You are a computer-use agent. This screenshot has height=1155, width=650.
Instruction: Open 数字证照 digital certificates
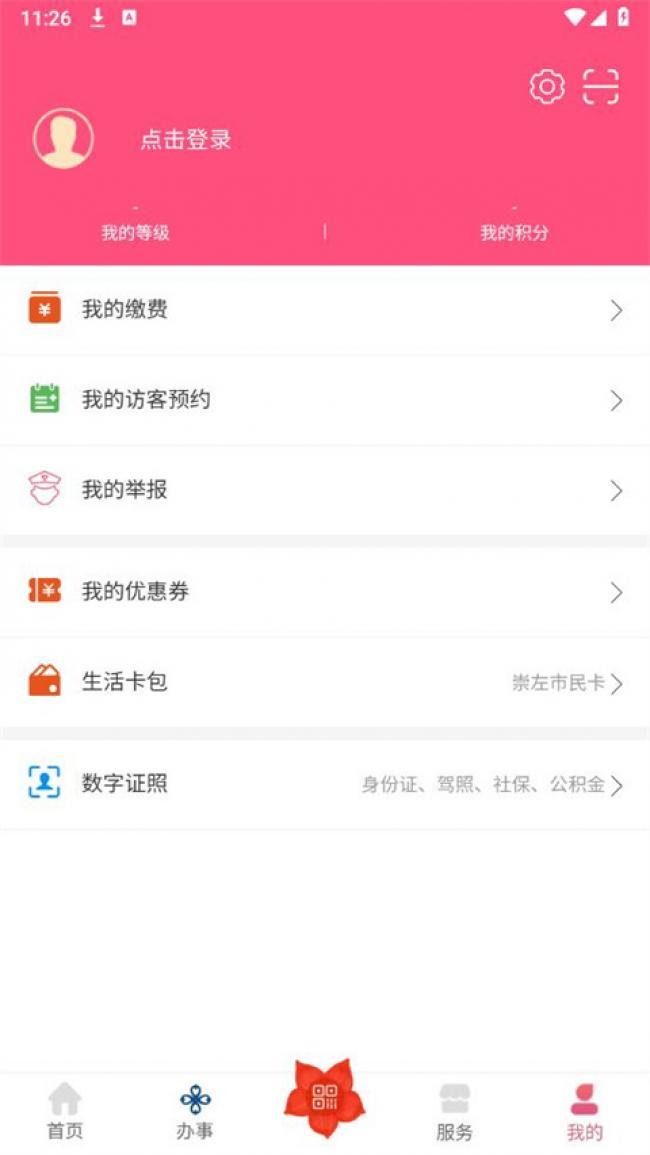[x=325, y=784]
